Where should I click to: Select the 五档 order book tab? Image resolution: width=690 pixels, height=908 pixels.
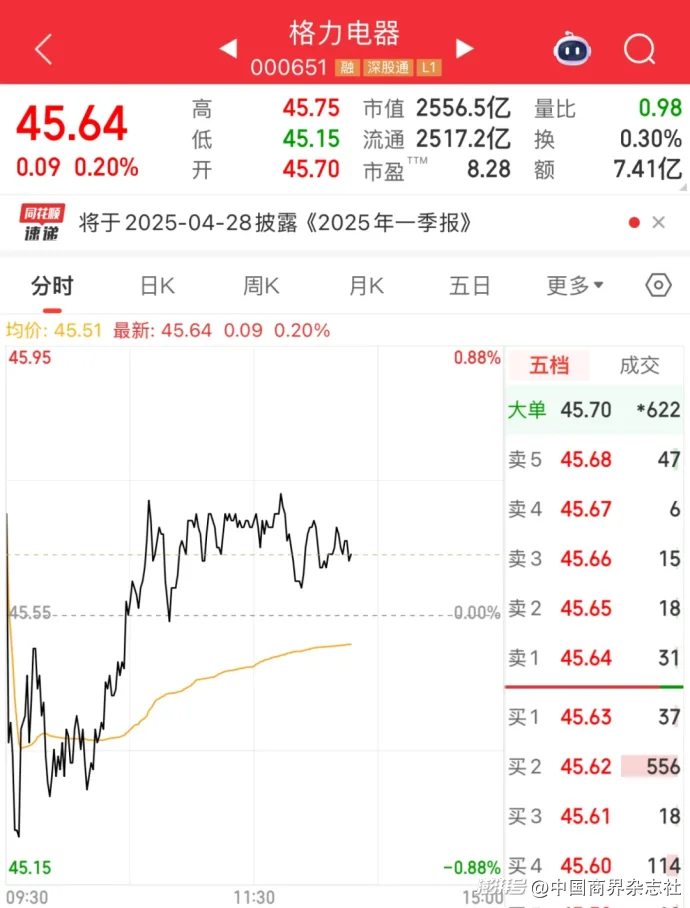click(549, 365)
